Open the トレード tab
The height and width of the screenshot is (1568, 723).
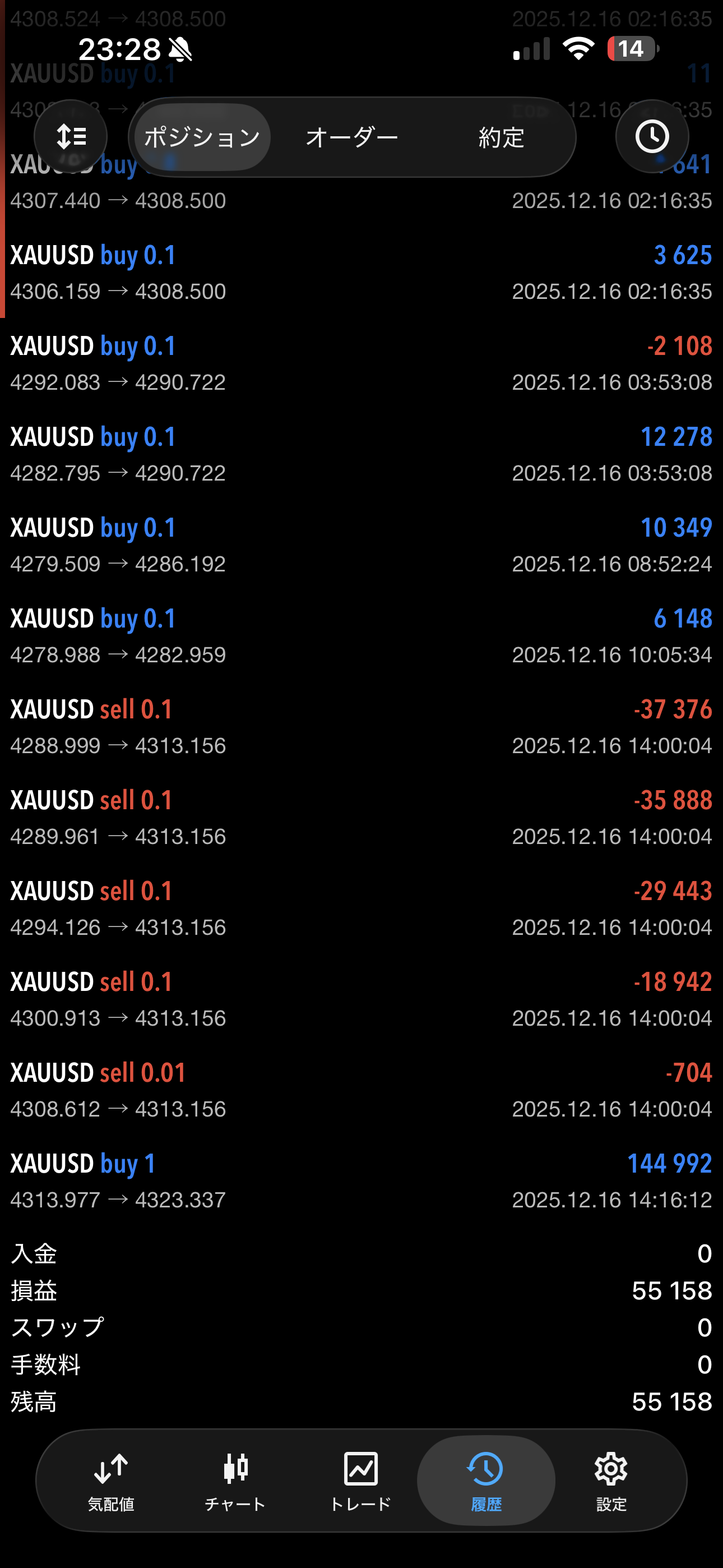(360, 1481)
